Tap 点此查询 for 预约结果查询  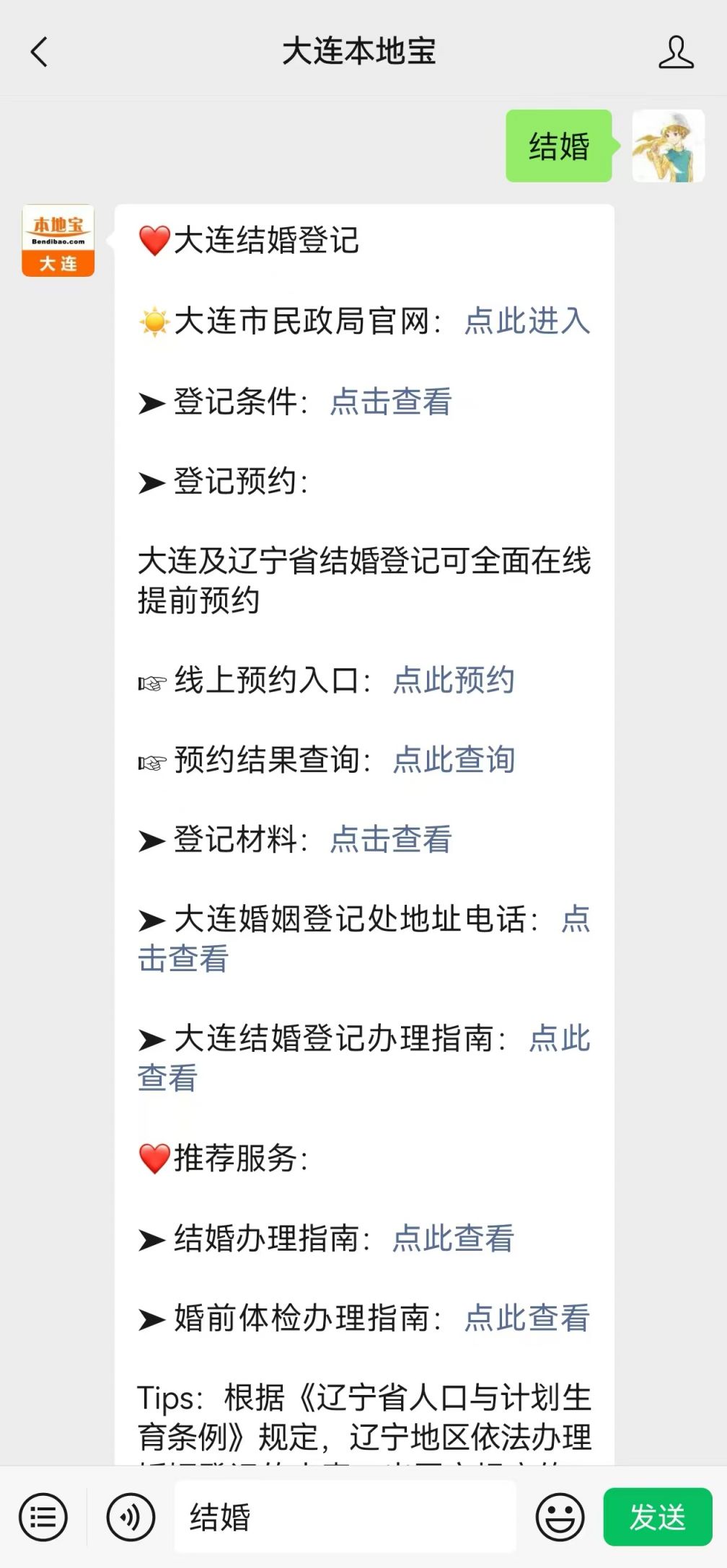(x=454, y=759)
